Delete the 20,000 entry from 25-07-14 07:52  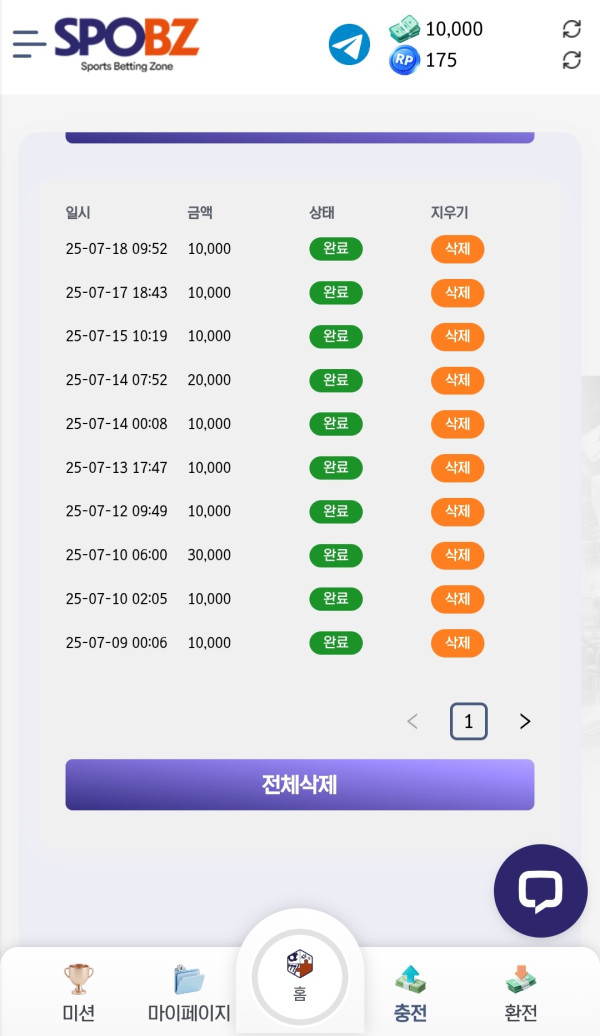(457, 380)
